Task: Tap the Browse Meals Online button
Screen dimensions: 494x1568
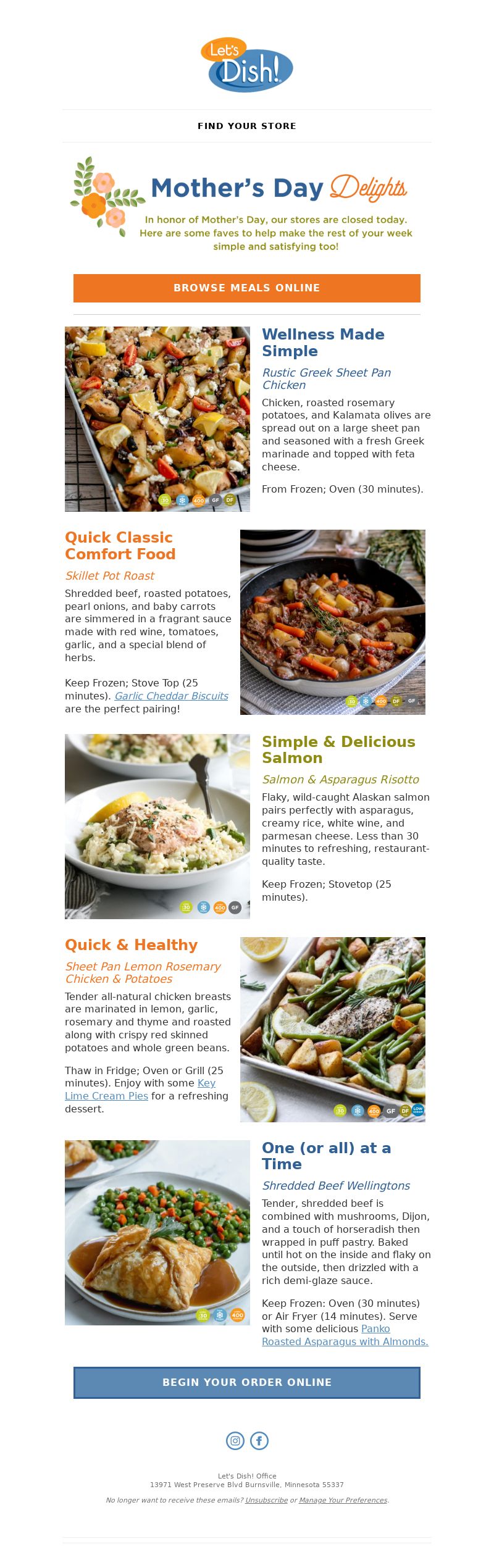Action: (x=247, y=288)
